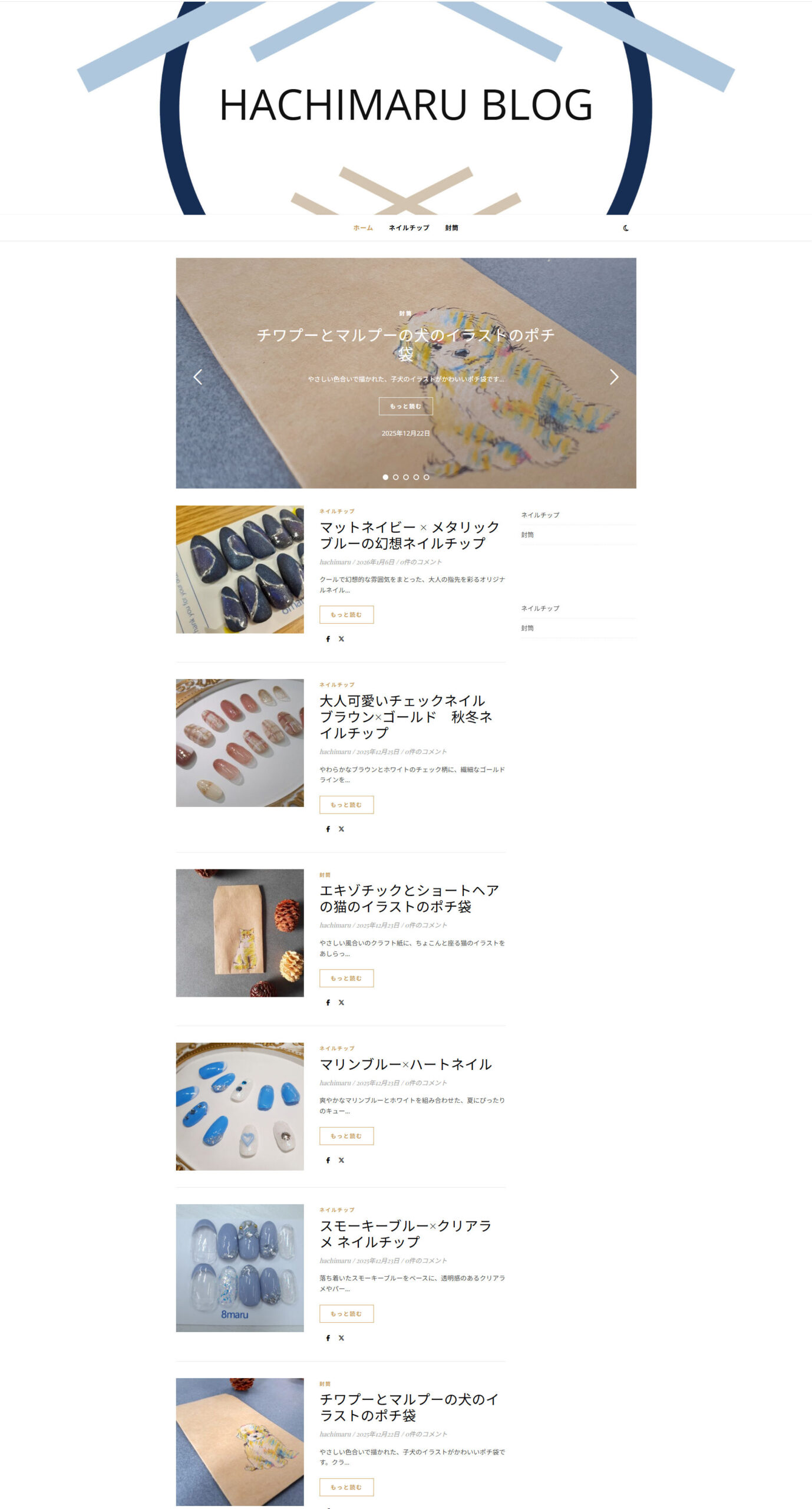Image resolution: width=812 pixels, height=1509 pixels.
Task: Switch to the ネイルチップ navigation item
Action: point(409,228)
